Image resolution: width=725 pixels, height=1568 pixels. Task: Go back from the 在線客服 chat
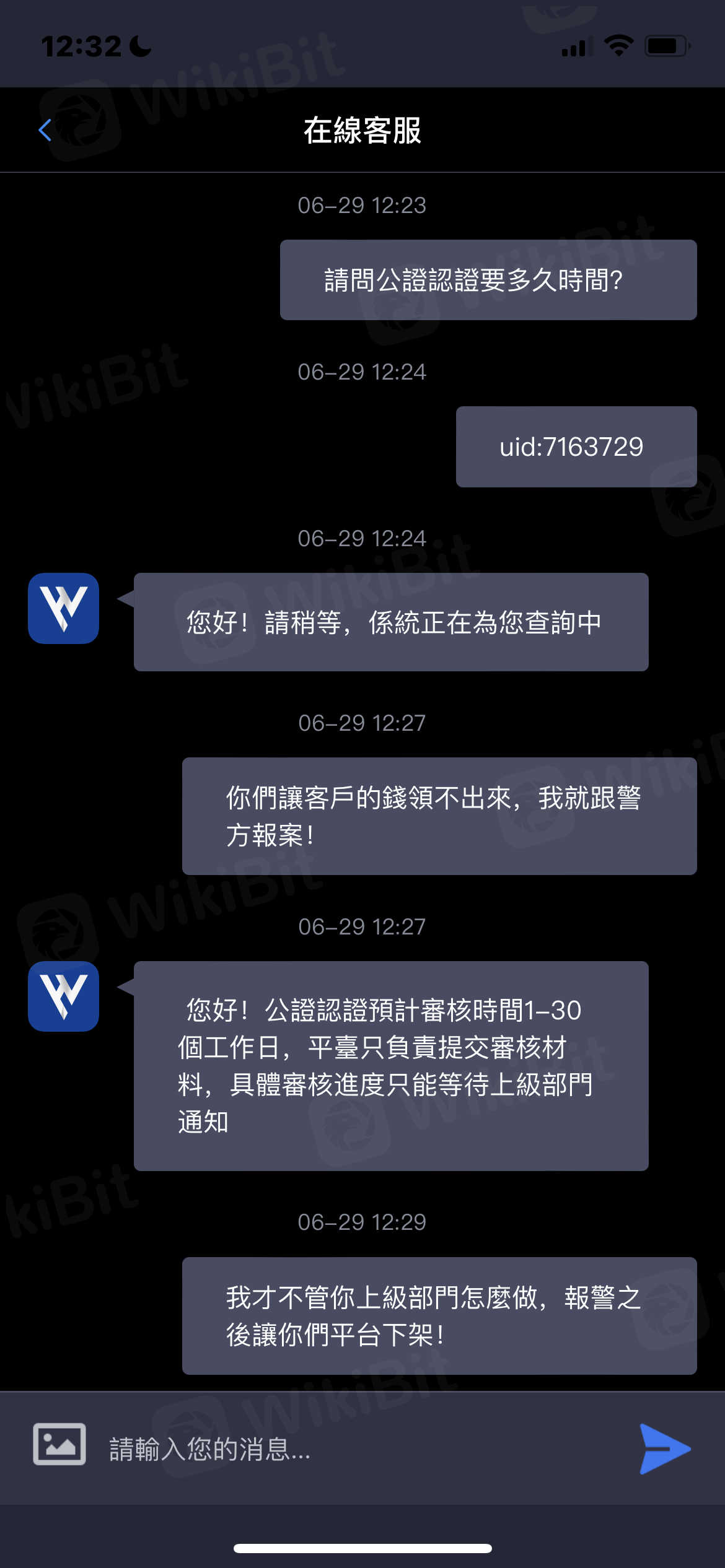45,130
